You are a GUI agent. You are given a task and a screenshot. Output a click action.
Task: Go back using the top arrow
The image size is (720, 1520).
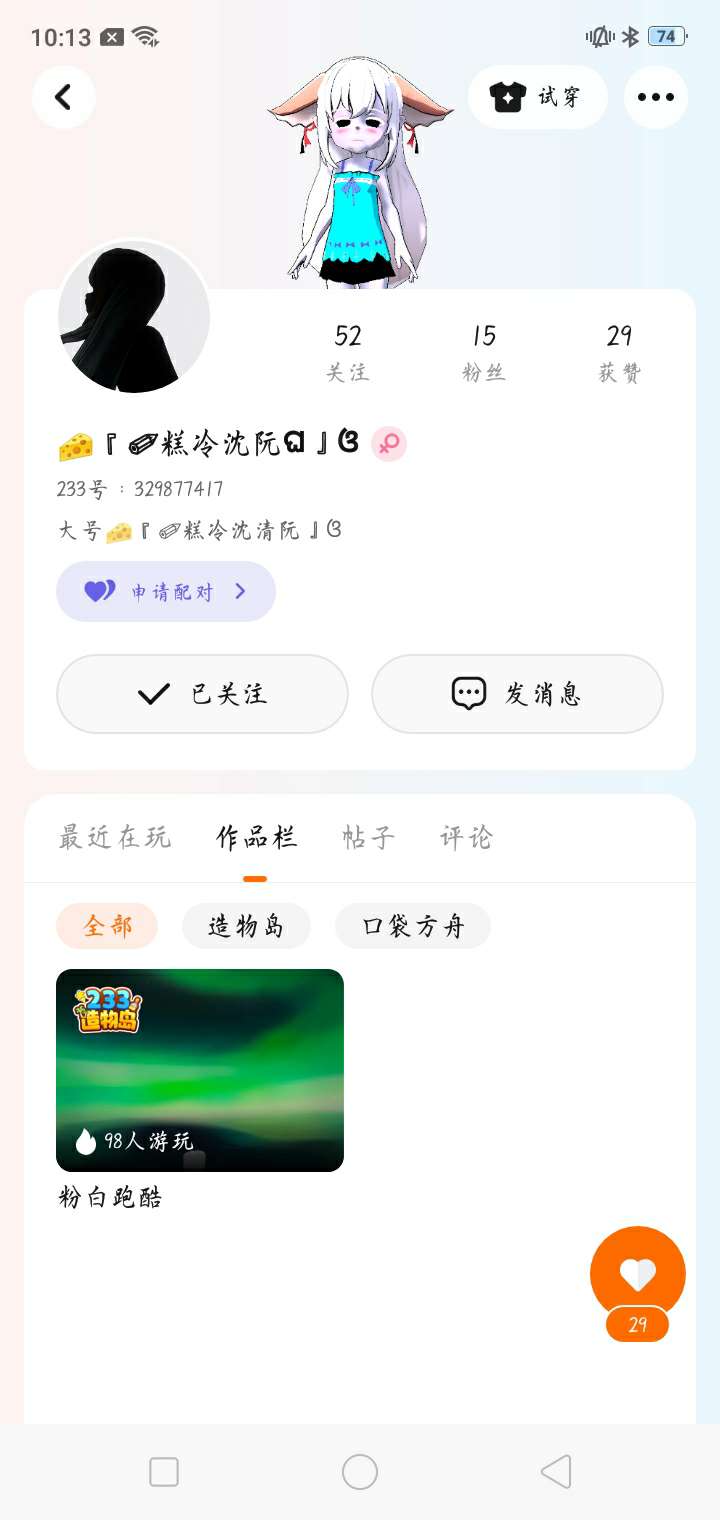pos(64,97)
